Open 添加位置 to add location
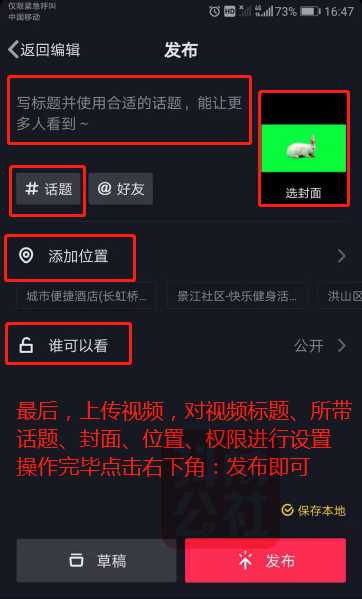The image size is (362, 599). (181, 256)
